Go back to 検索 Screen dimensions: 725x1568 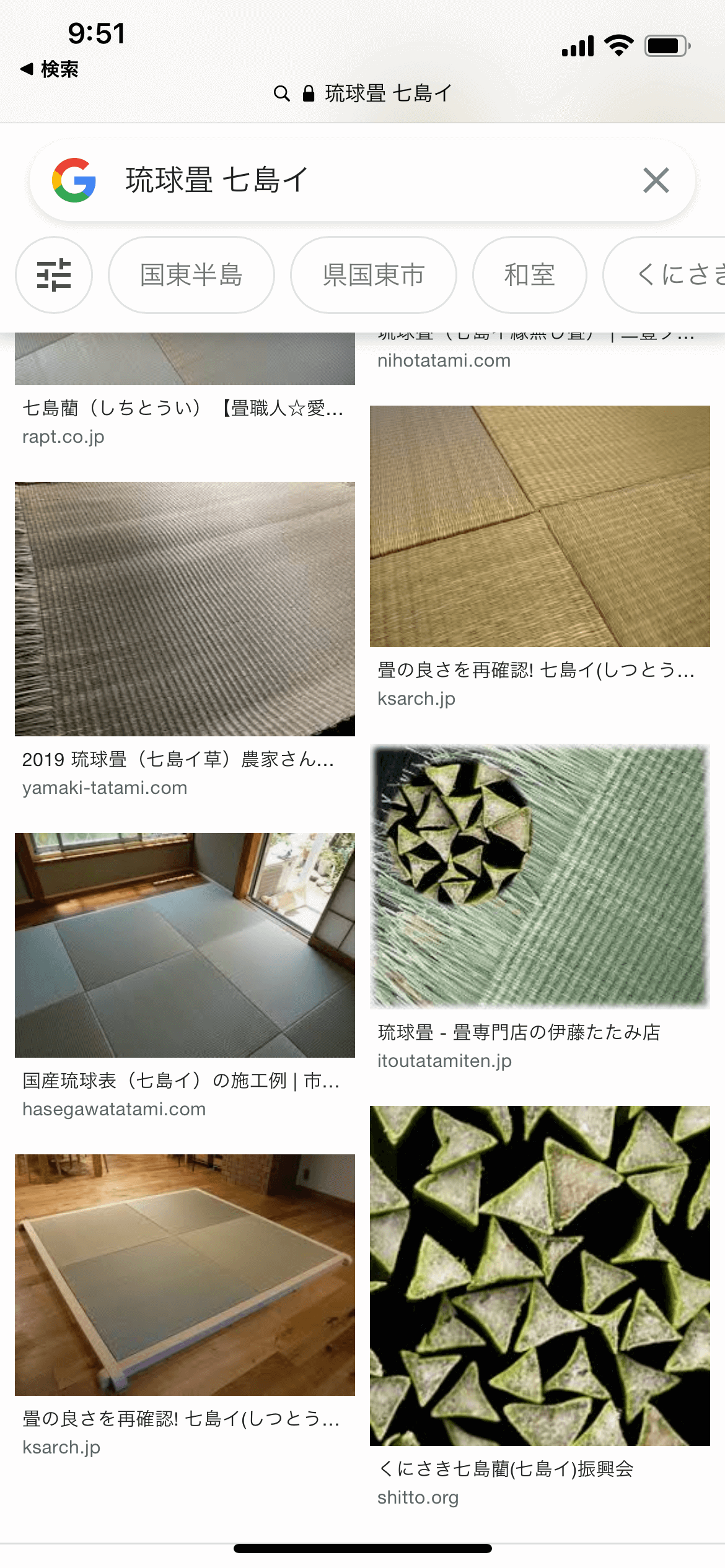click(50, 69)
